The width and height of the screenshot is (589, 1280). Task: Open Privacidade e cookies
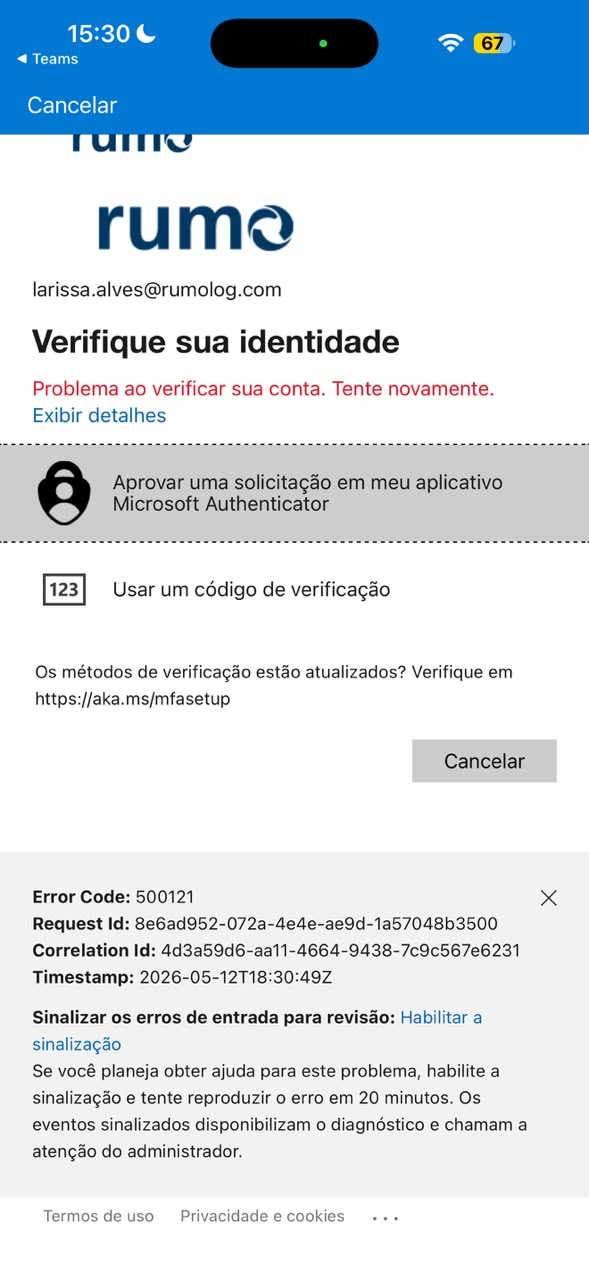pos(262,1216)
